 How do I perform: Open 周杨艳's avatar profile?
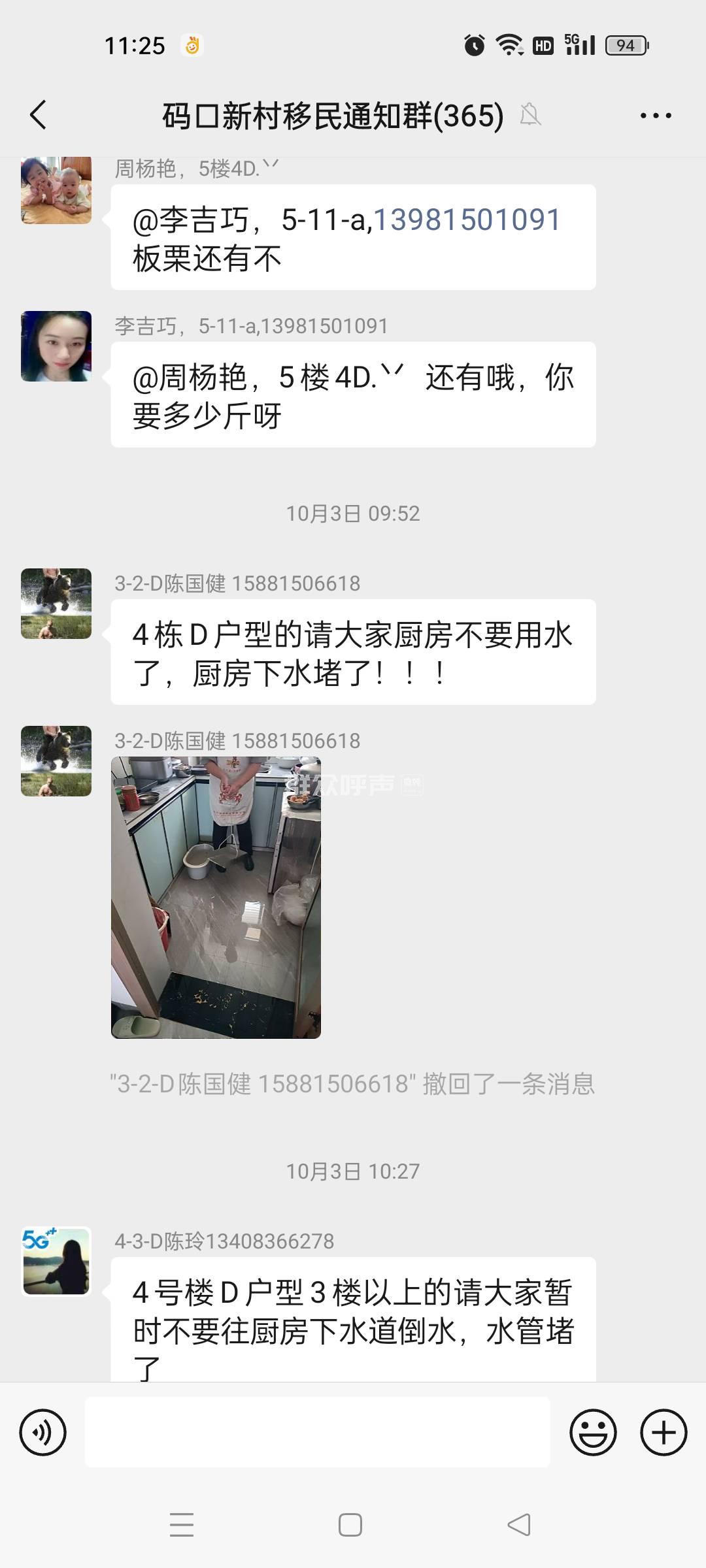coord(56,190)
